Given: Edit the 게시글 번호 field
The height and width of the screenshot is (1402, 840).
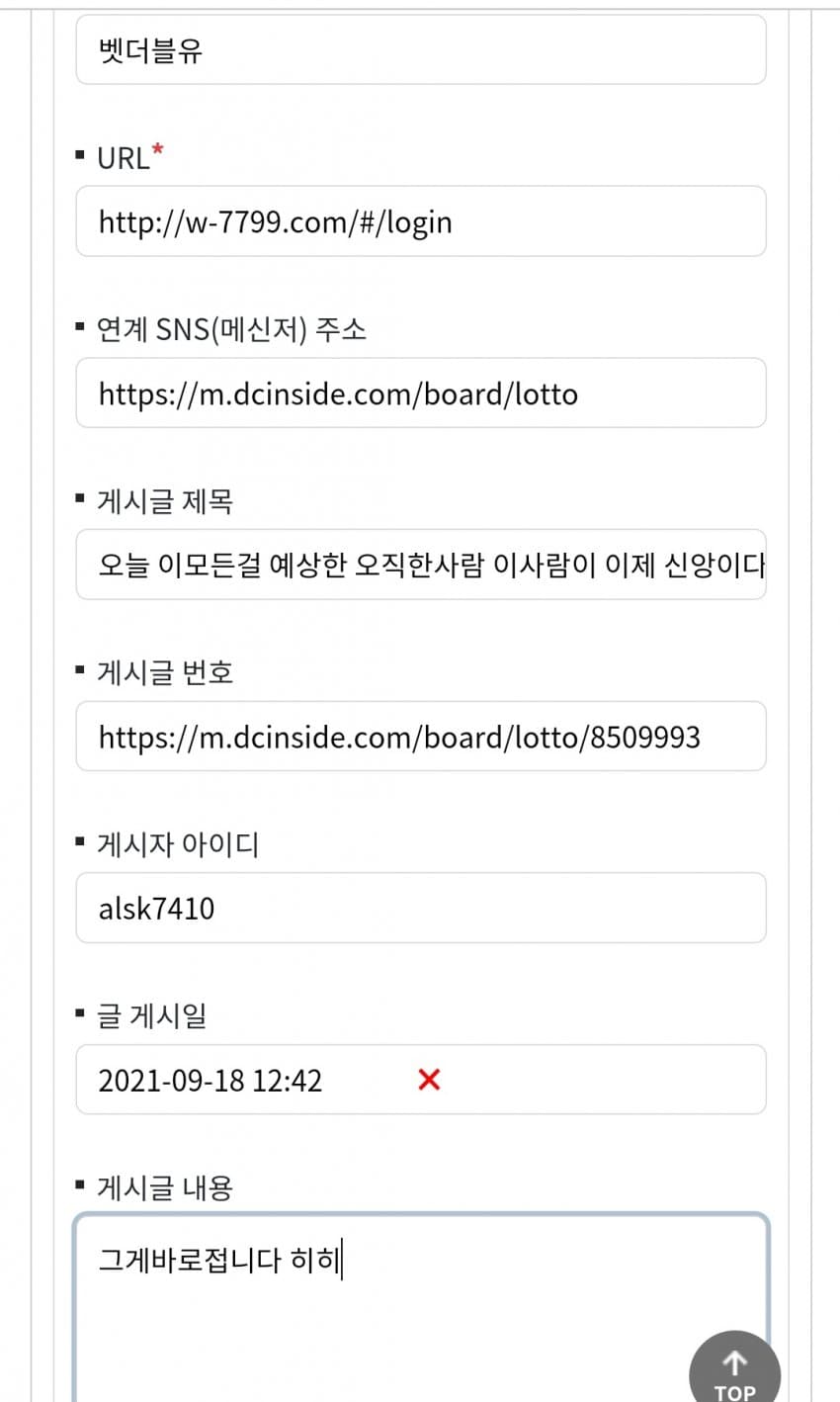Looking at the screenshot, I should (420, 737).
